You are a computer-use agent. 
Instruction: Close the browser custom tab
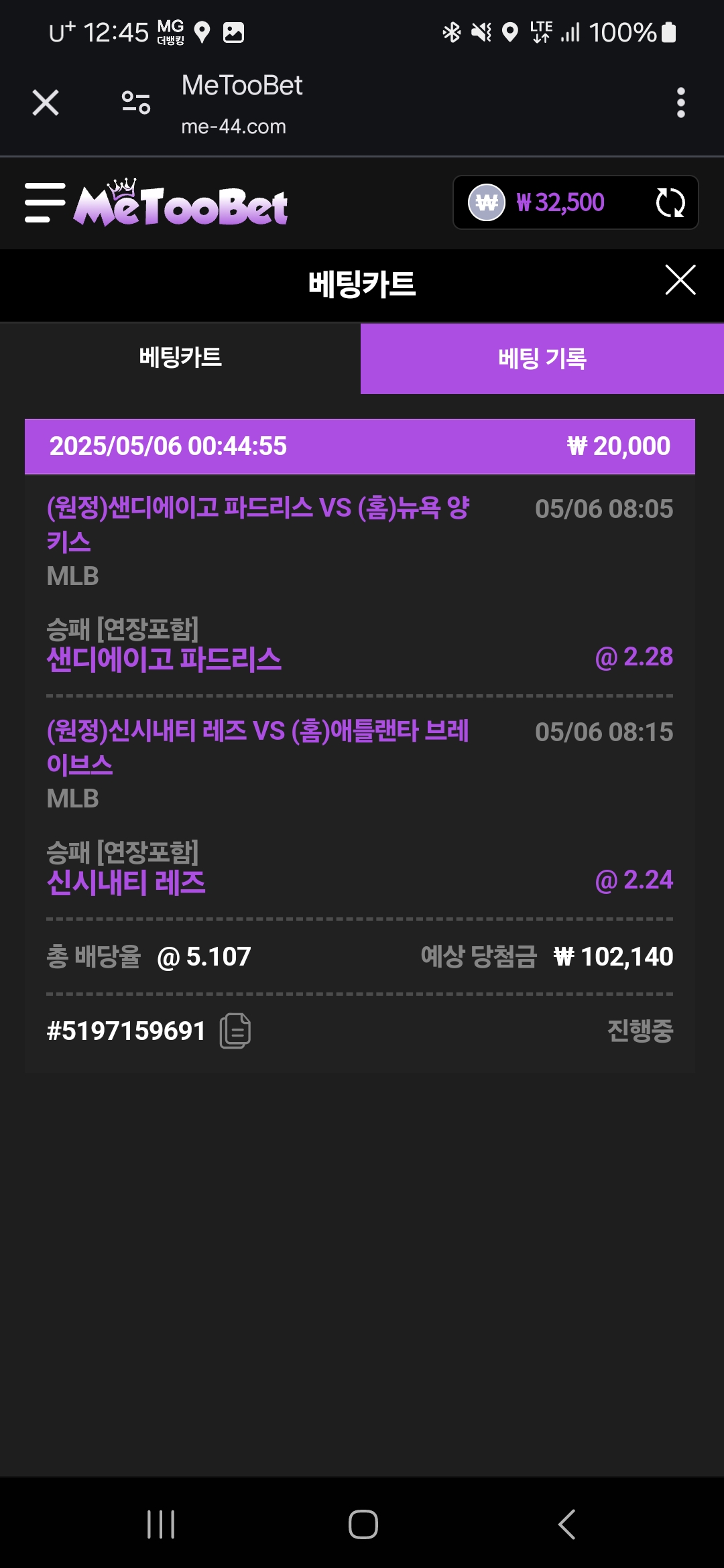point(46,103)
